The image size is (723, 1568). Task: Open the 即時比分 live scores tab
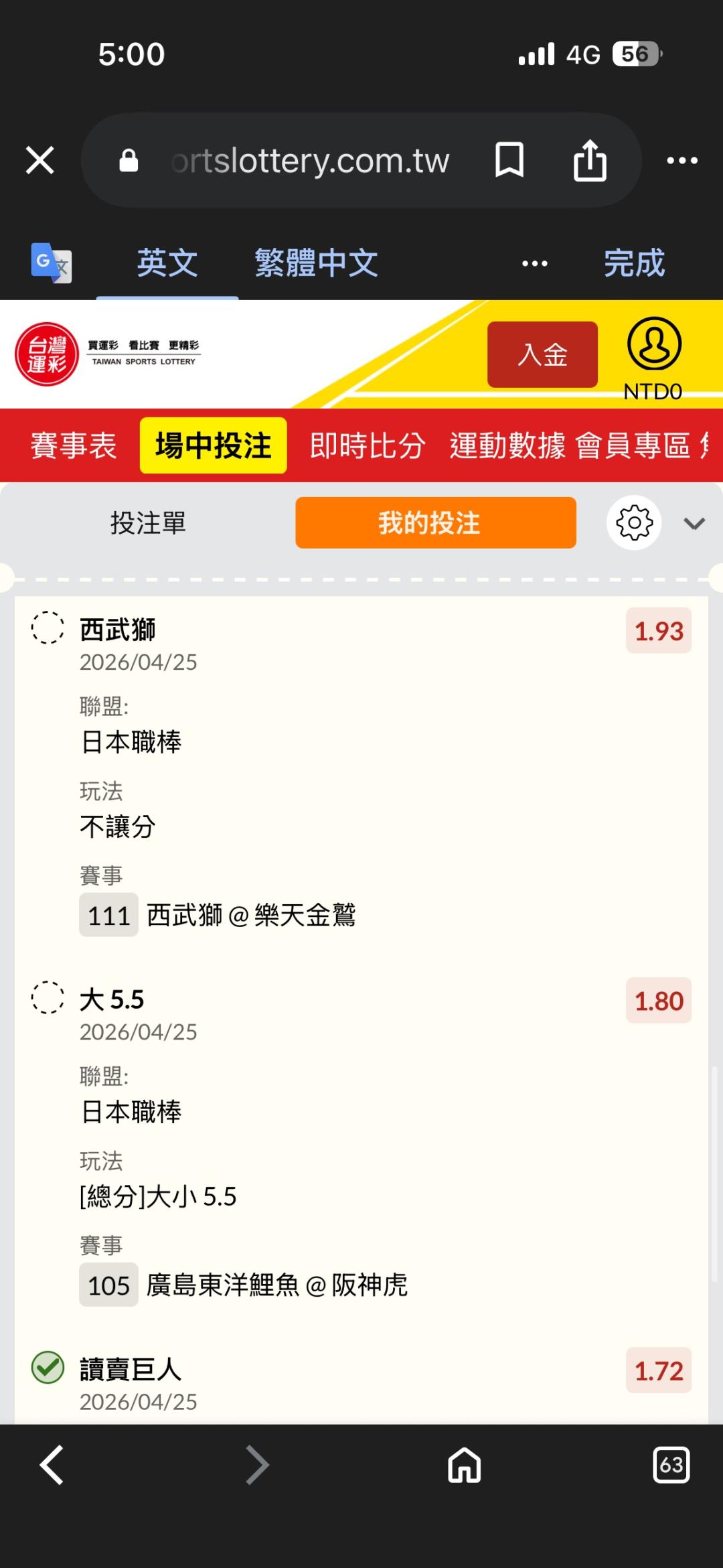tap(368, 445)
